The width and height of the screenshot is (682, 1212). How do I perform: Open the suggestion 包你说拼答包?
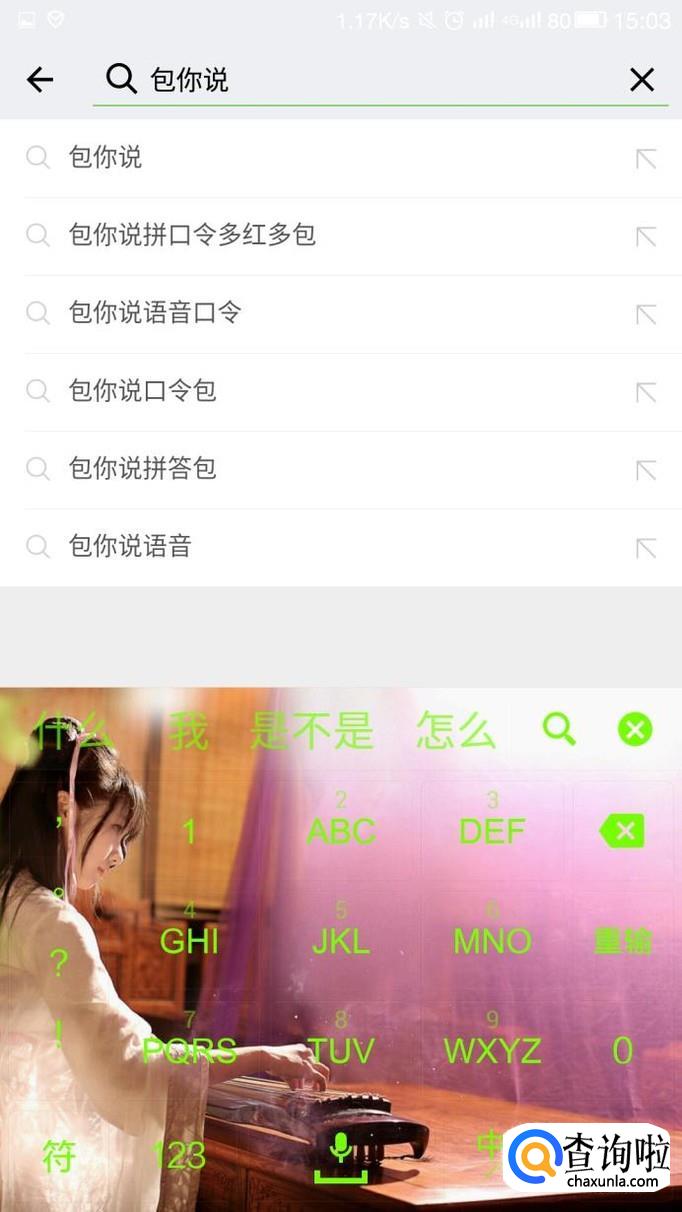click(142, 469)
